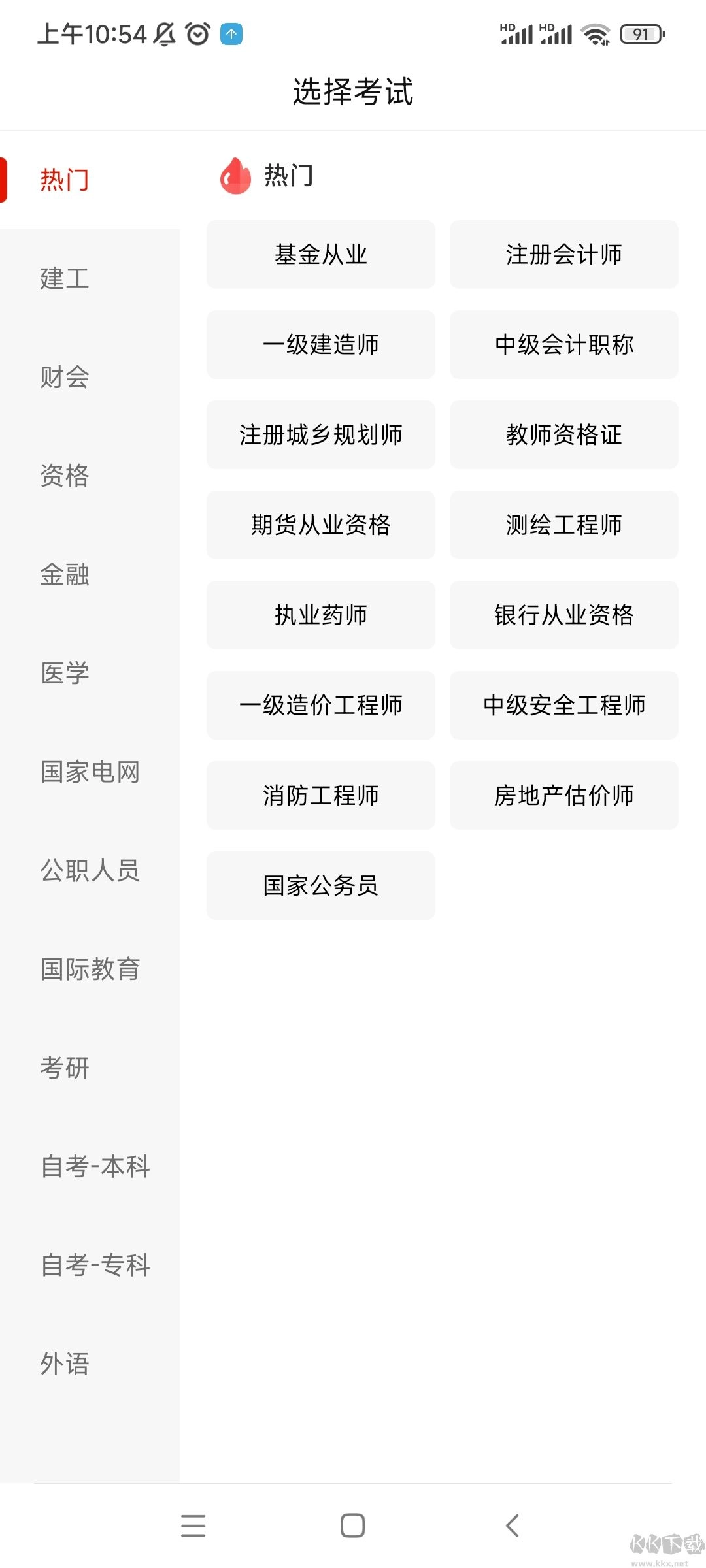The image size is (706, 1568).
Task: Select the 房地产估价师 exam
Action: pyautogui.click(x=564, y=796)
